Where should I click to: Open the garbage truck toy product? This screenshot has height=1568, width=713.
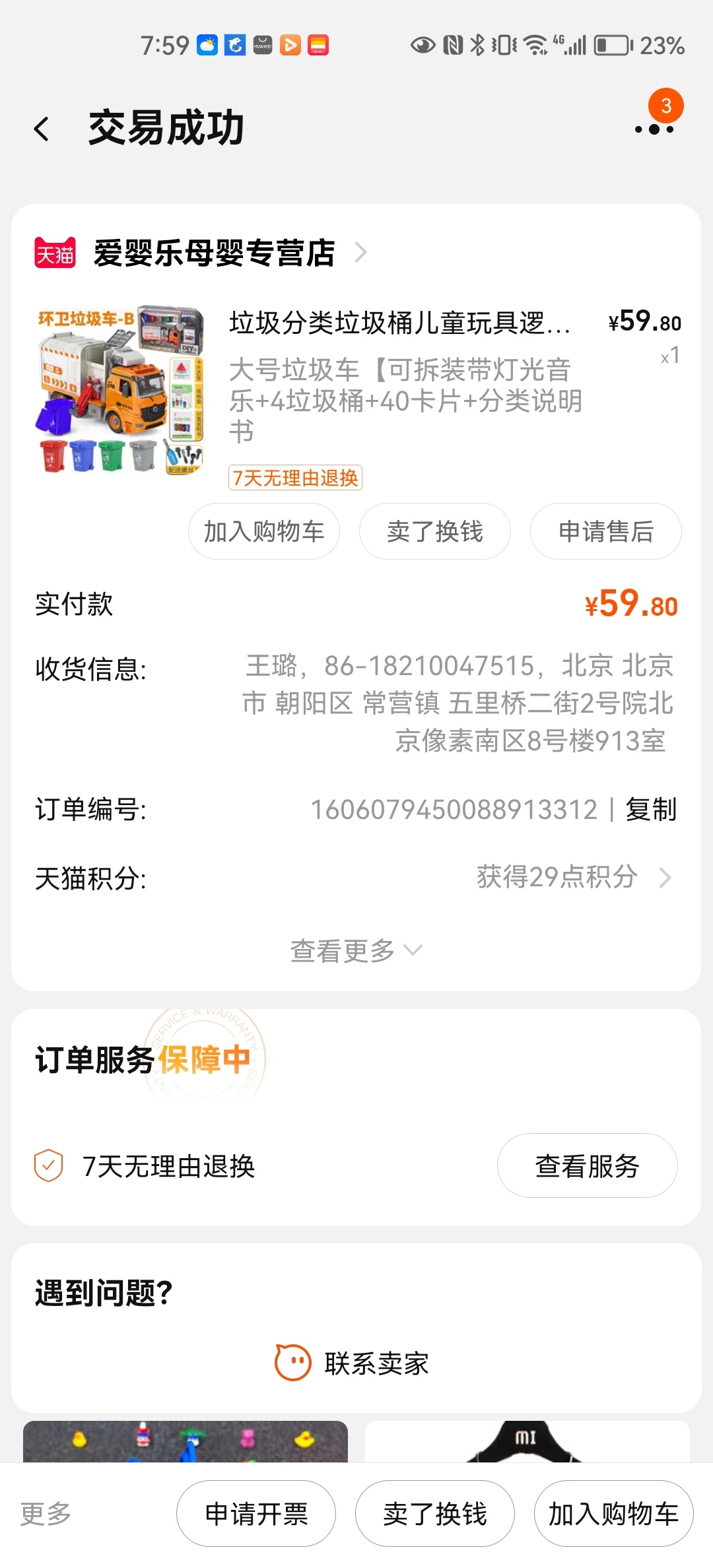(x=120, y=391)
